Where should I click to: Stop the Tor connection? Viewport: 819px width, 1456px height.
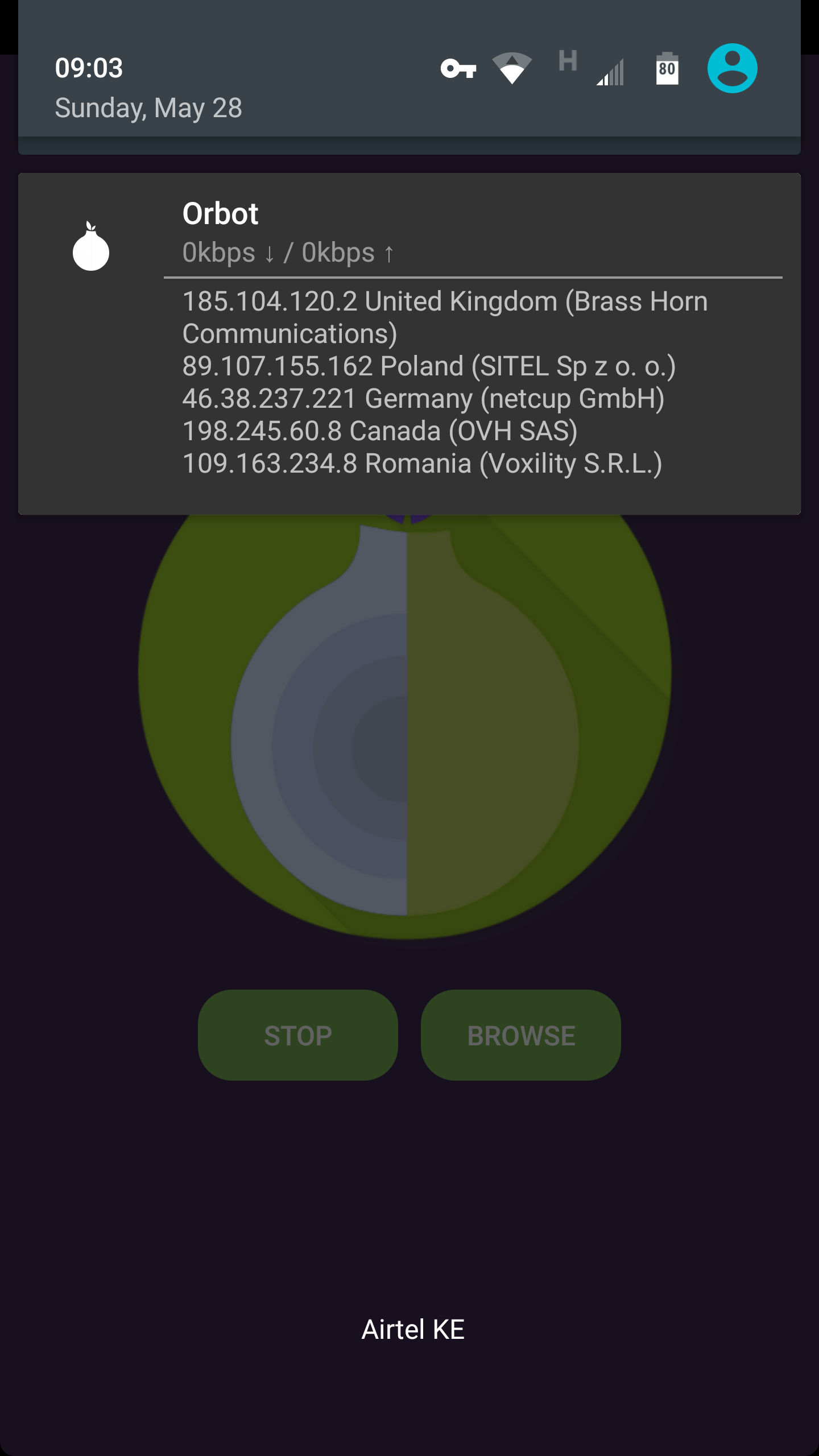pos(297,1035)
